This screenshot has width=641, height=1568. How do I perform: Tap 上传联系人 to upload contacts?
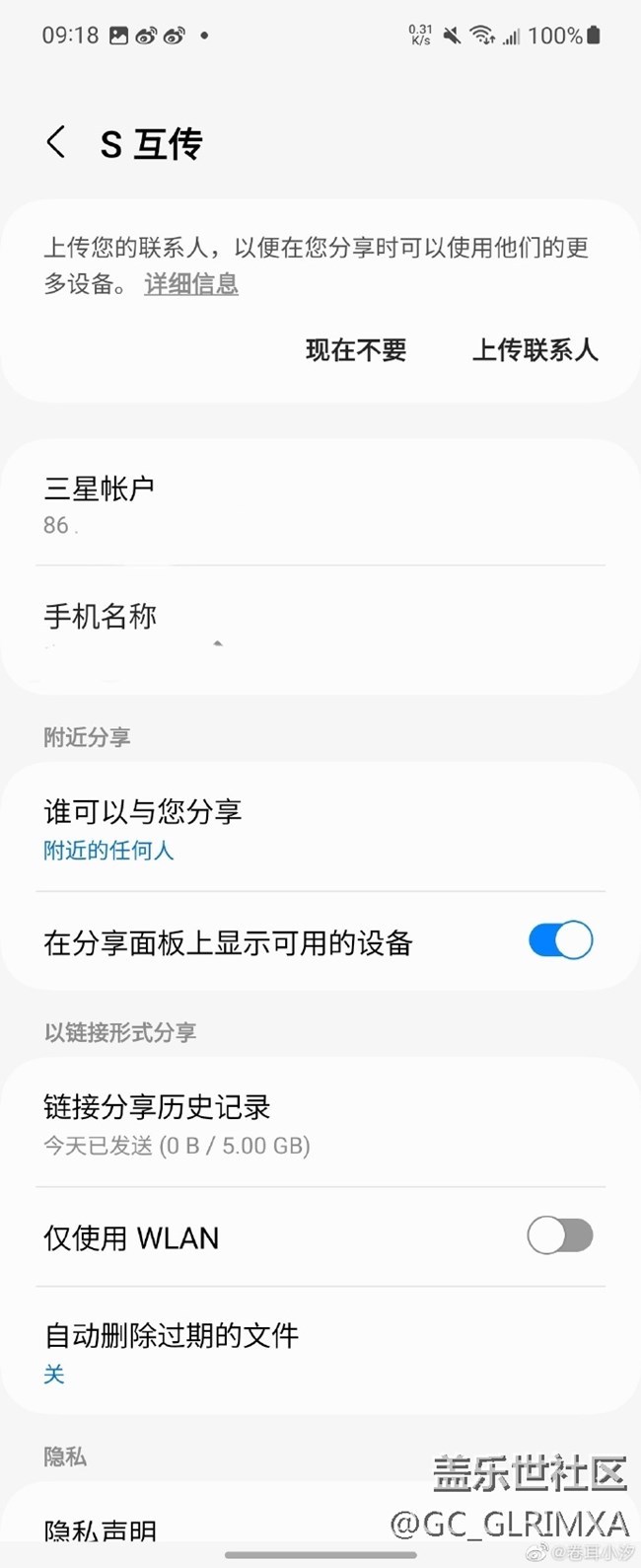click(x=534, y=349)
